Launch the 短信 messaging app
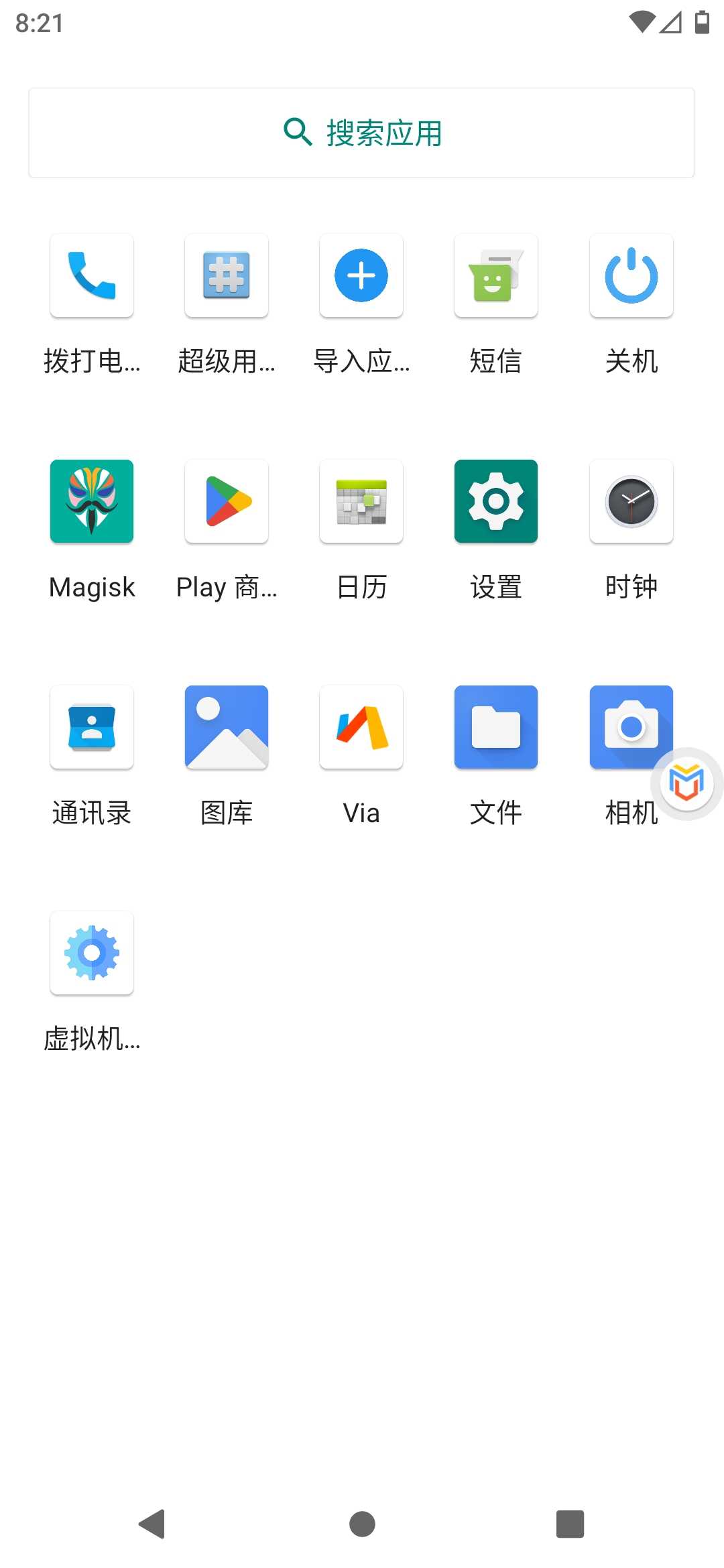The image size is (724, 1568). tap(495, 276)
